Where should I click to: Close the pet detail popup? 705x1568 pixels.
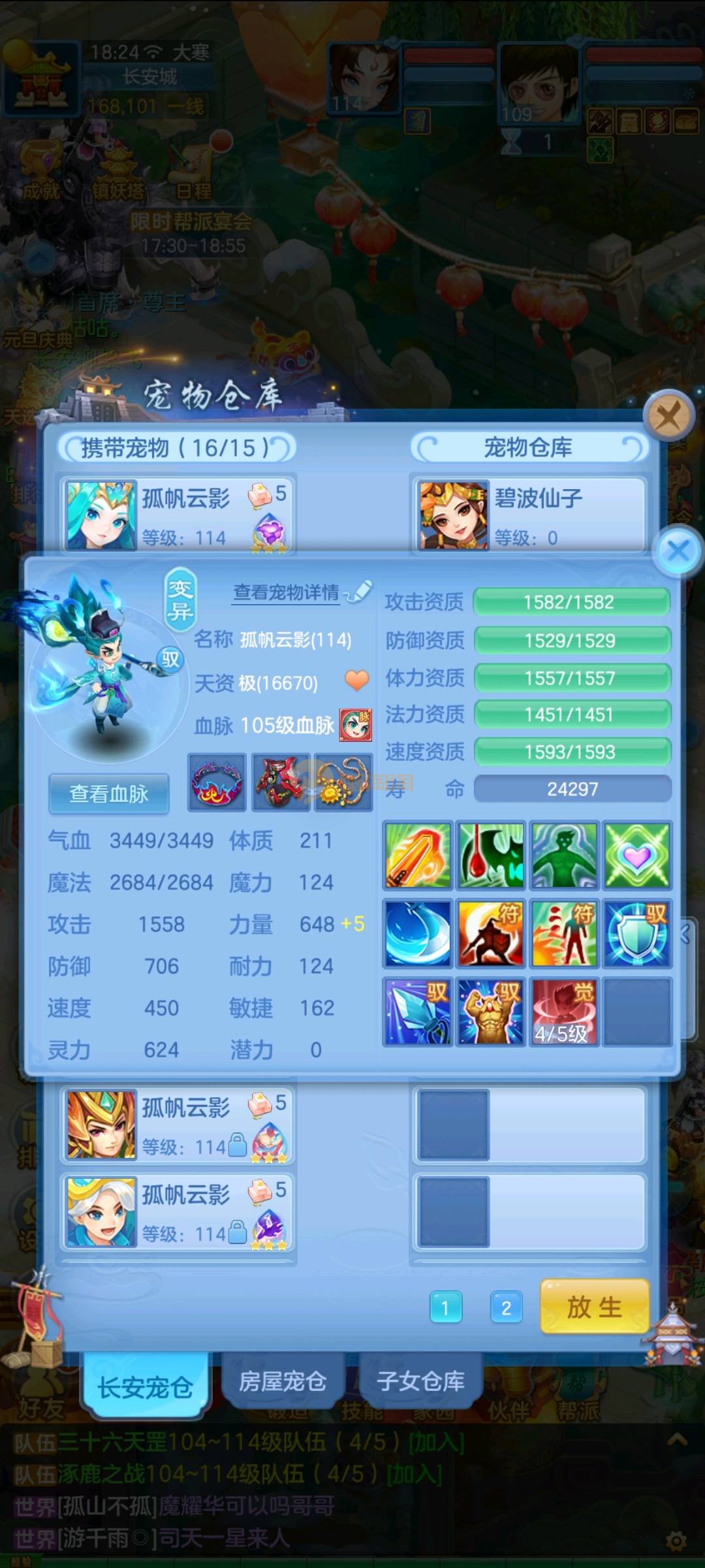678,551
